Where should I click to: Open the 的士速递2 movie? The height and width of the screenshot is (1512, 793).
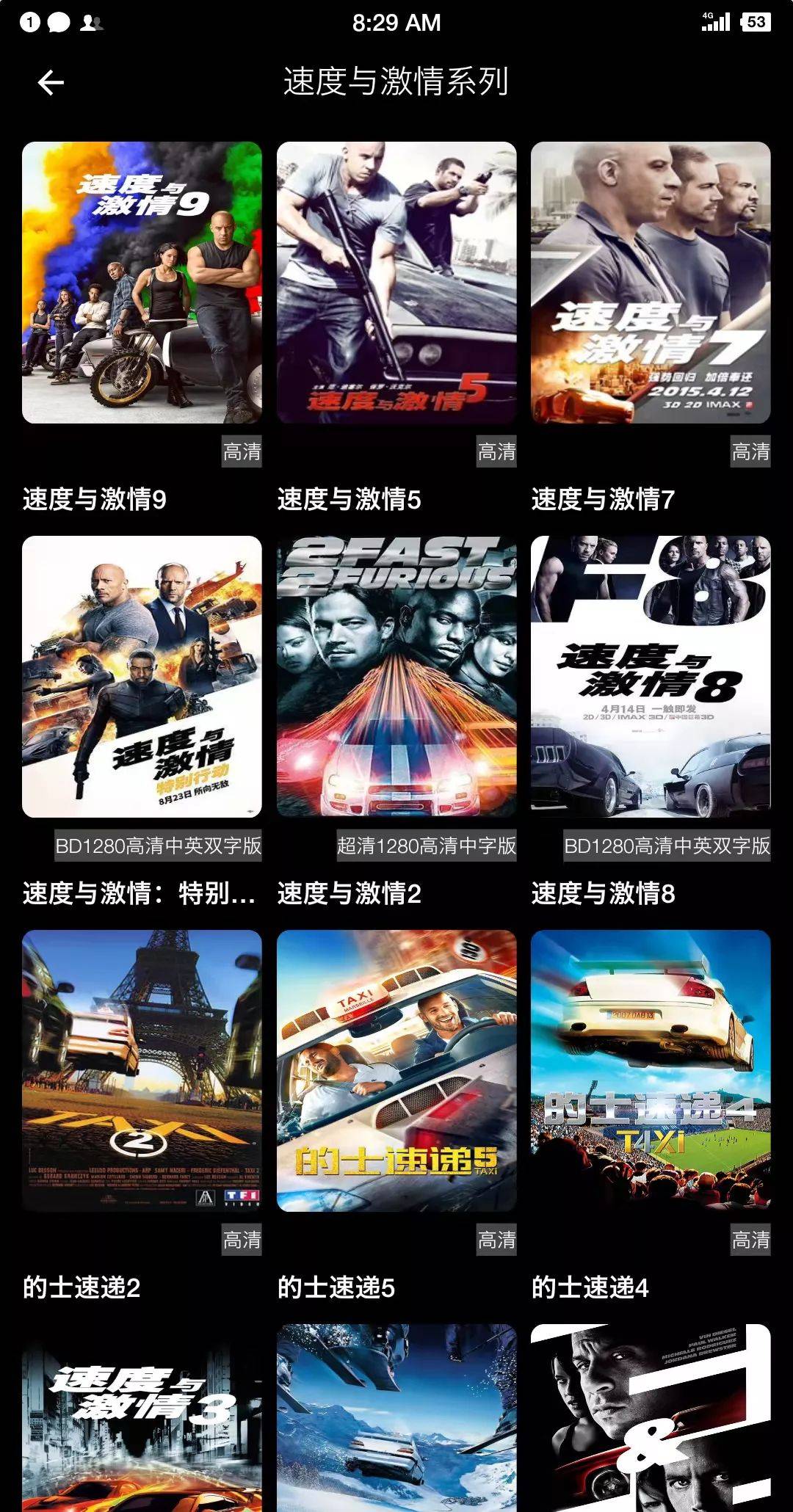tap(142, 1071)
